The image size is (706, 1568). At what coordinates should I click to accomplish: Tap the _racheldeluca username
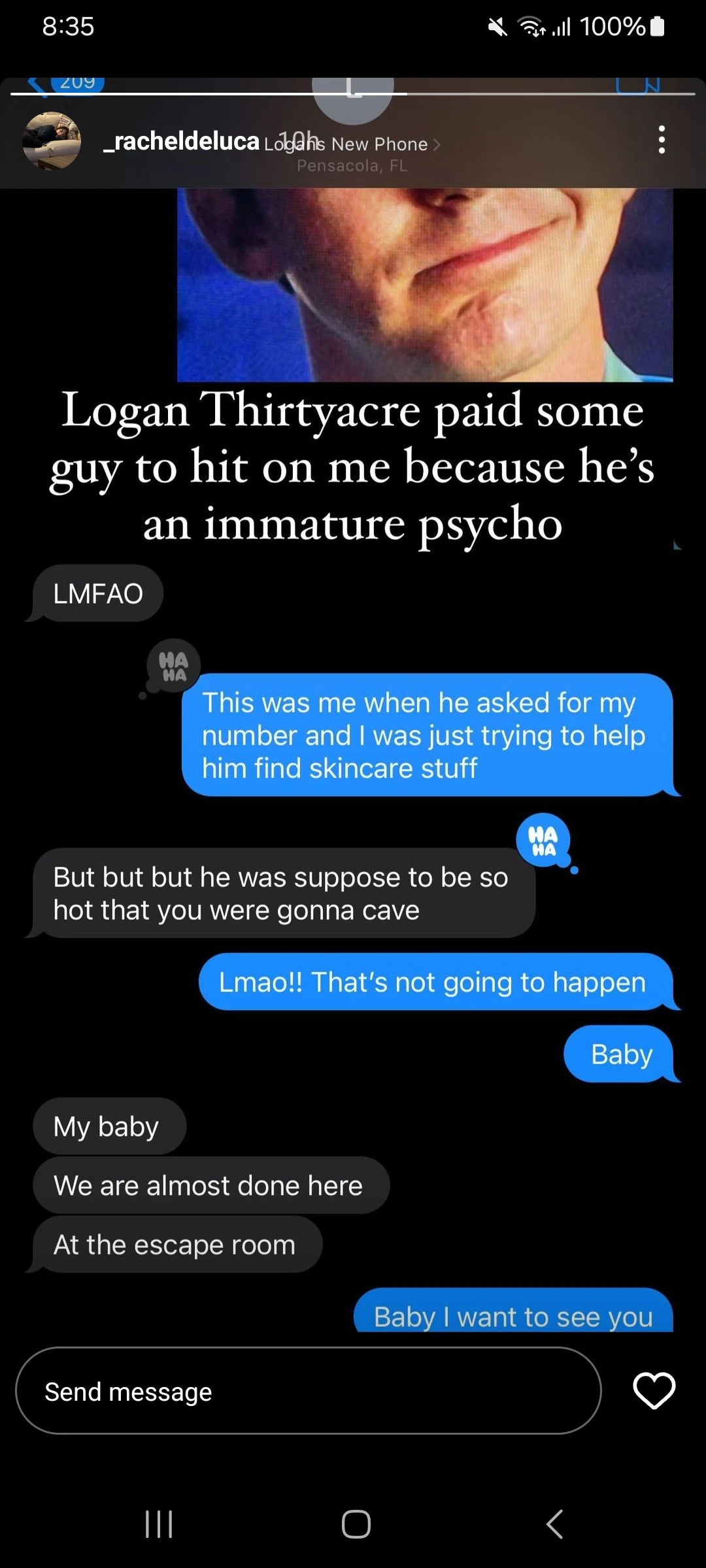coord(182,141)
